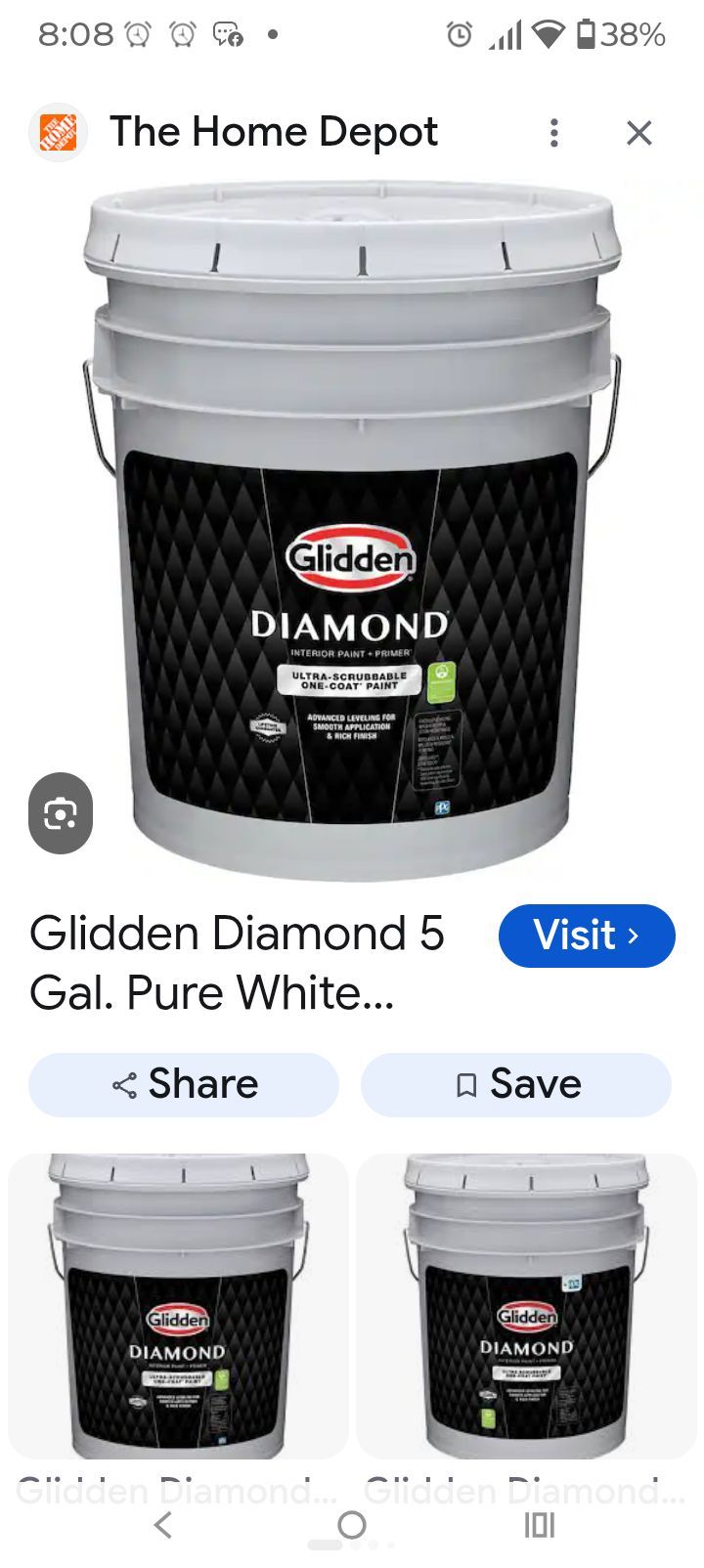Open the three-dot overflow menu
This screenshot has height=1568, width=704.
pos(554,133)
